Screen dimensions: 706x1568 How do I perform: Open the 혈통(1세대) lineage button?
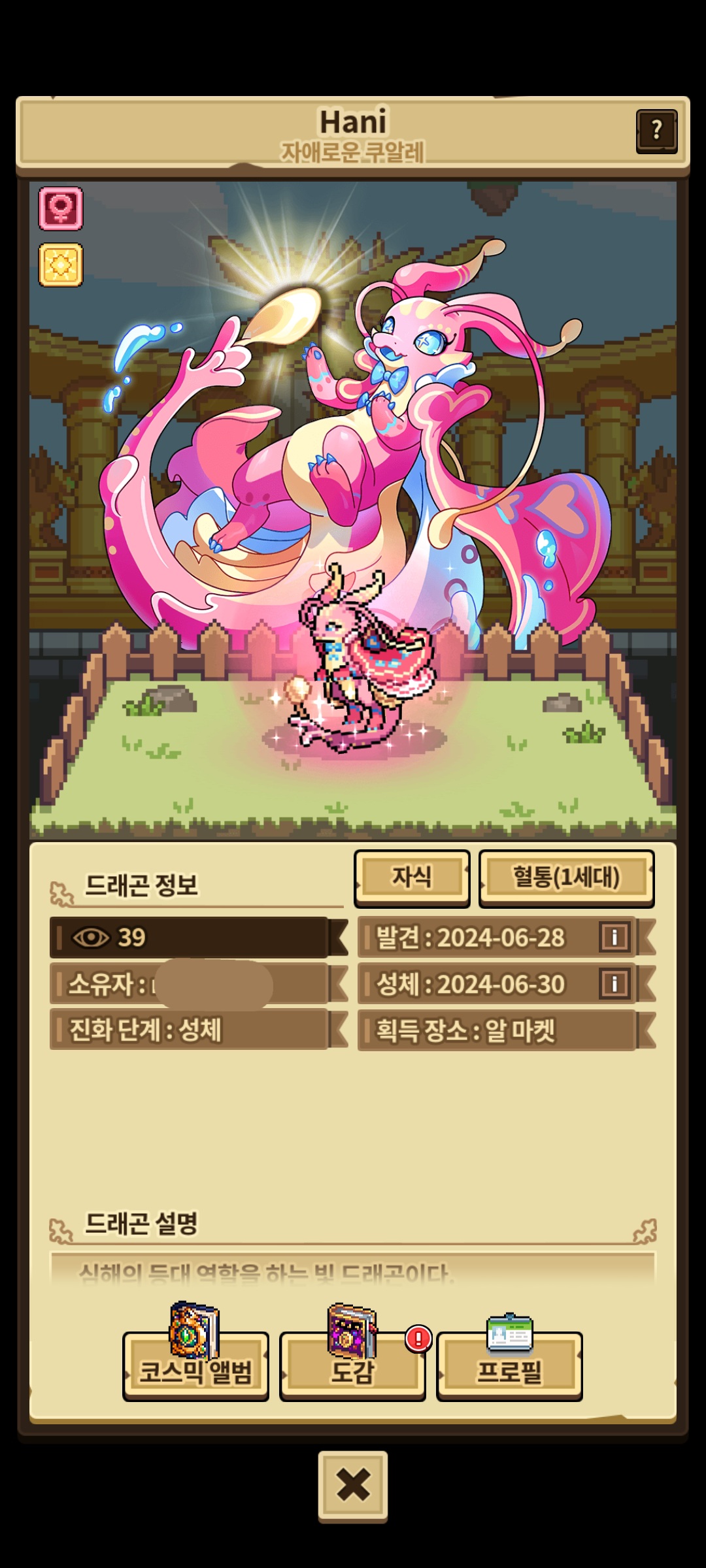[x=566, y=877]
